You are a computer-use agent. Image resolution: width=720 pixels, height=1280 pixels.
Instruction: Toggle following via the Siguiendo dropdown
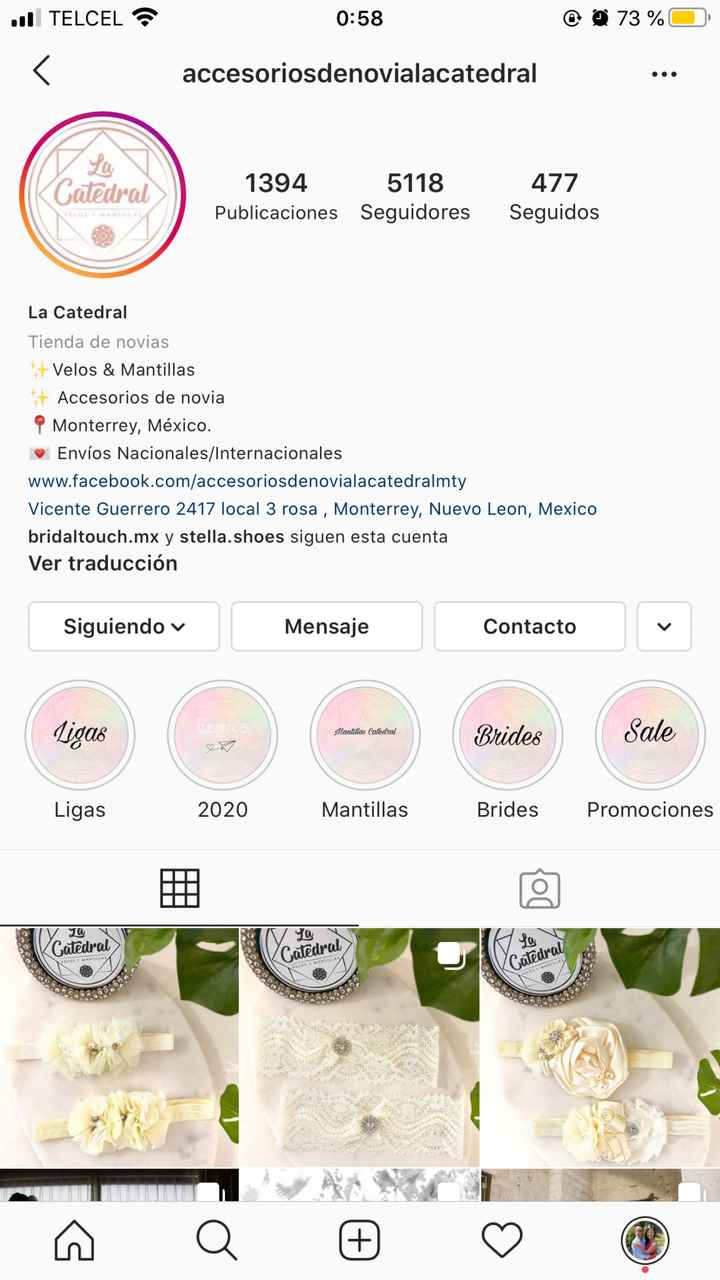(123, 626)
